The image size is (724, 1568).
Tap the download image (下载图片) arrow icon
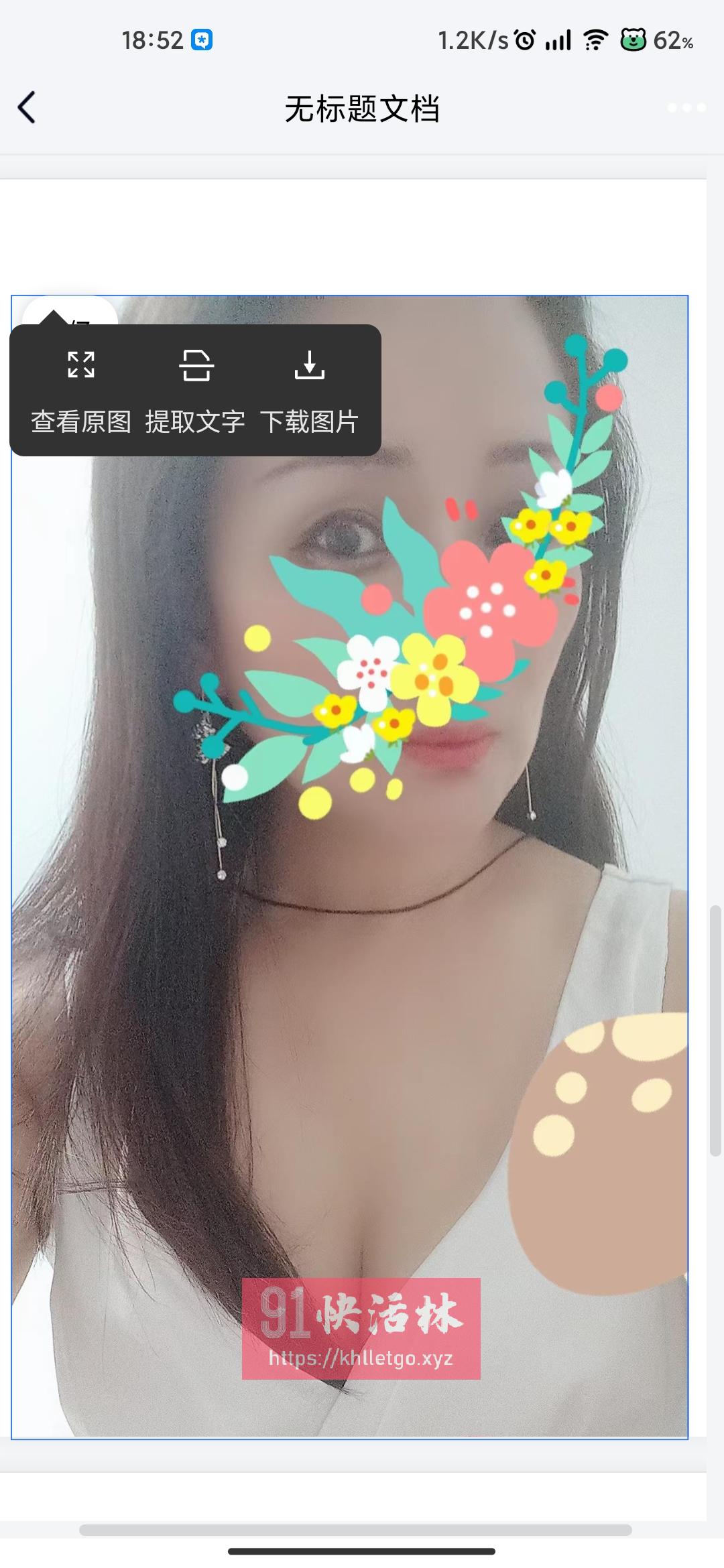[x=310, y=366]
